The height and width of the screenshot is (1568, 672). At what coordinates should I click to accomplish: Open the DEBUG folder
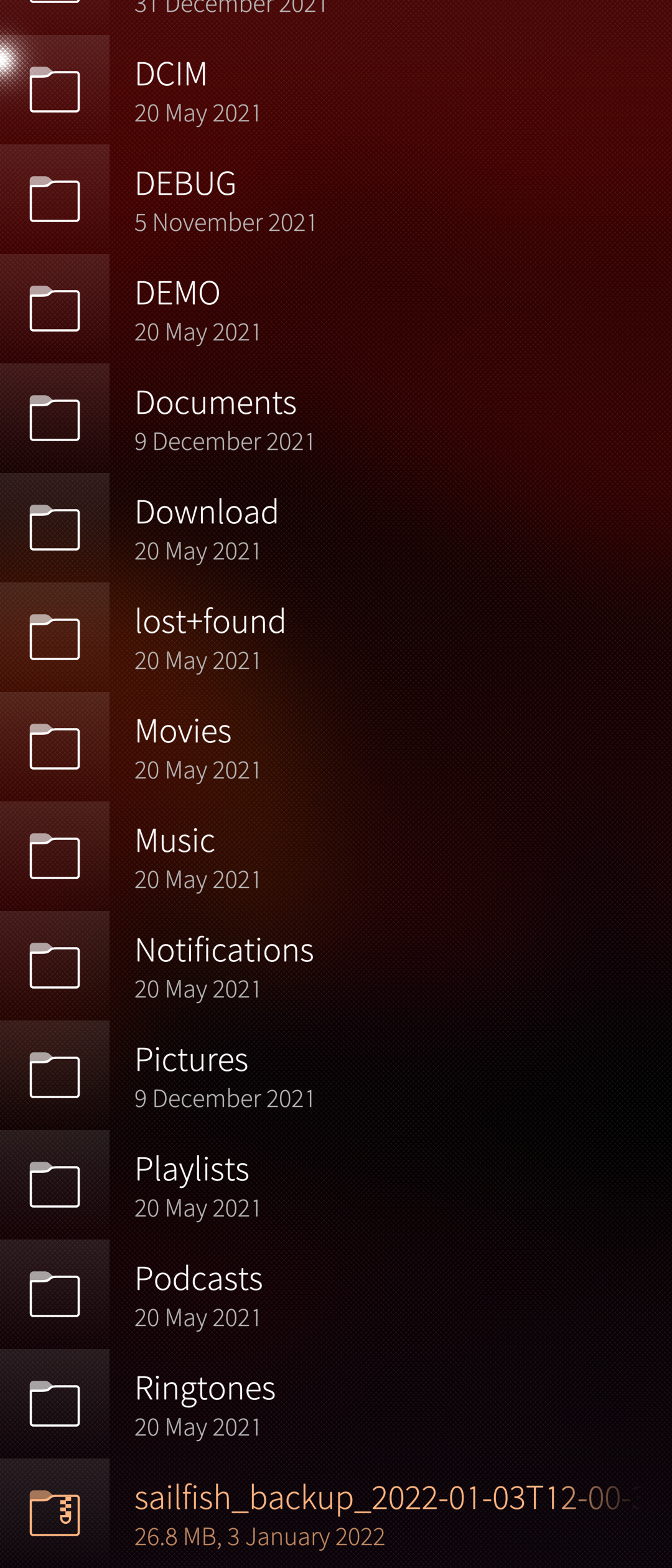click(185, 199)
